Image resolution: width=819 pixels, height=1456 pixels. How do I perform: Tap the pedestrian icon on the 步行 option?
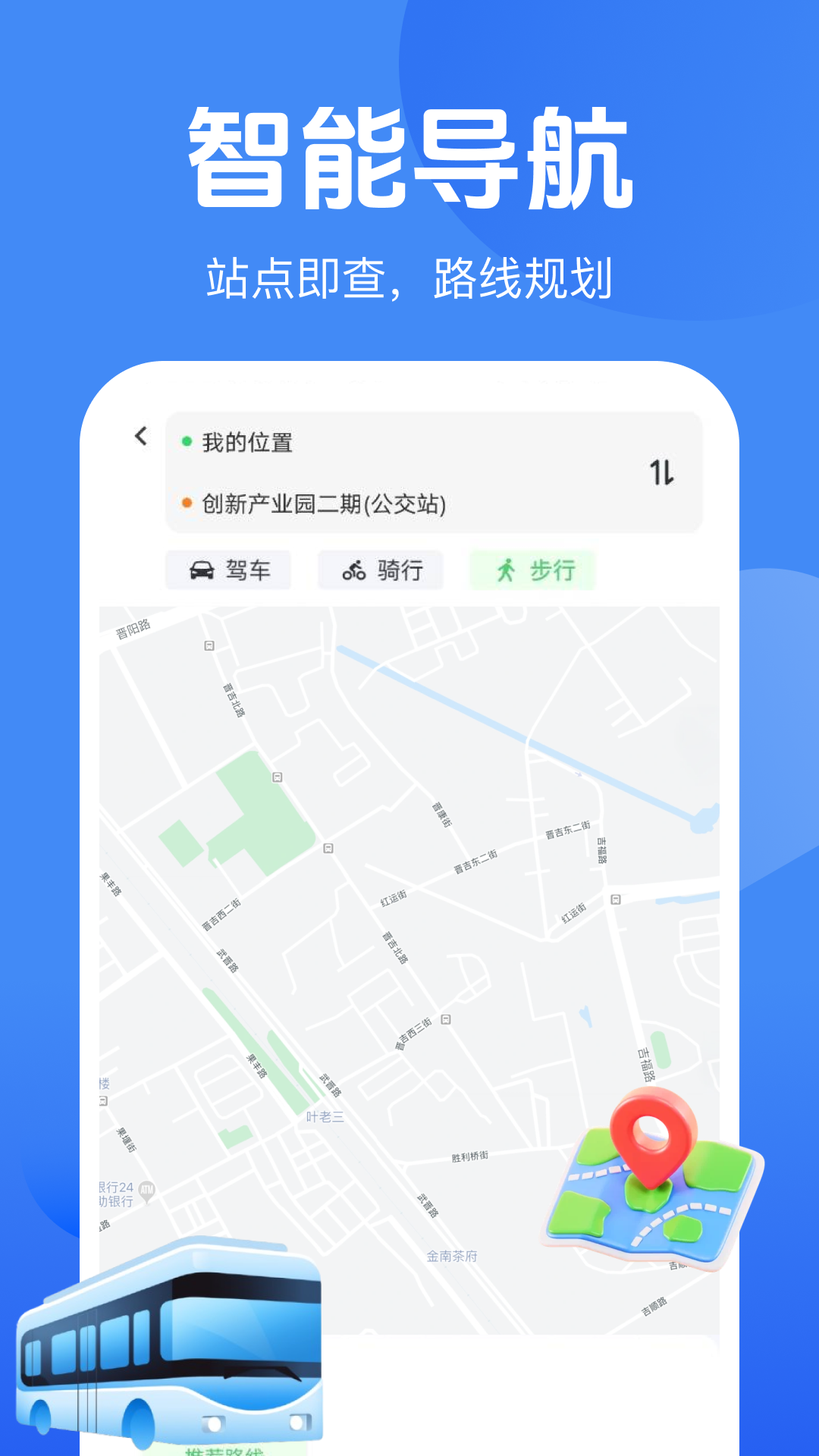tap(505, 570)
